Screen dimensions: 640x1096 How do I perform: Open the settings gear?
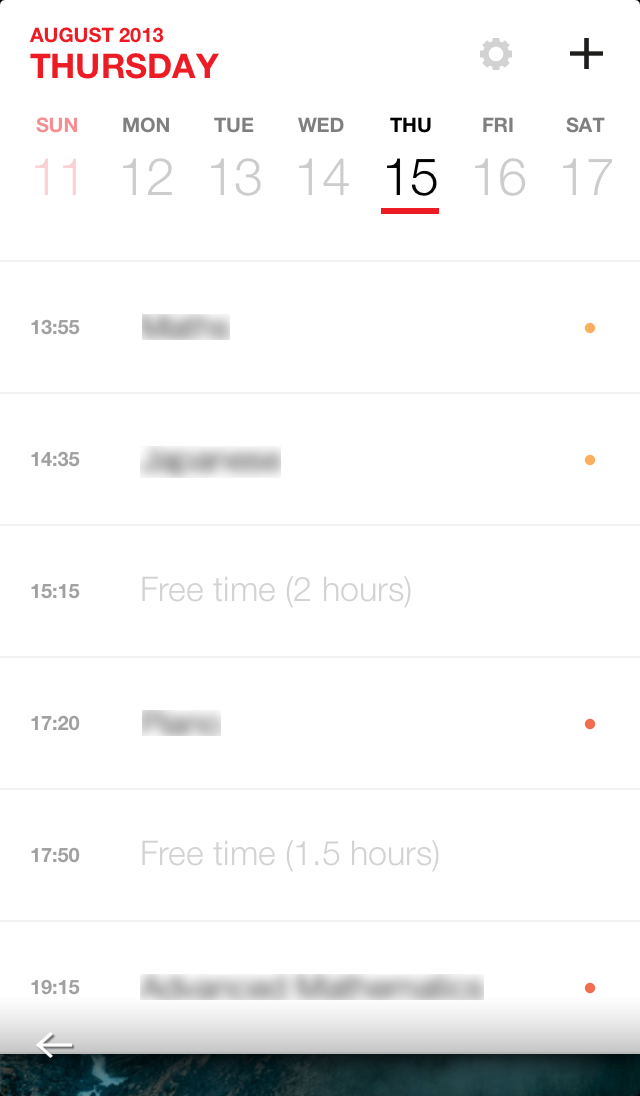pos(496,54)
